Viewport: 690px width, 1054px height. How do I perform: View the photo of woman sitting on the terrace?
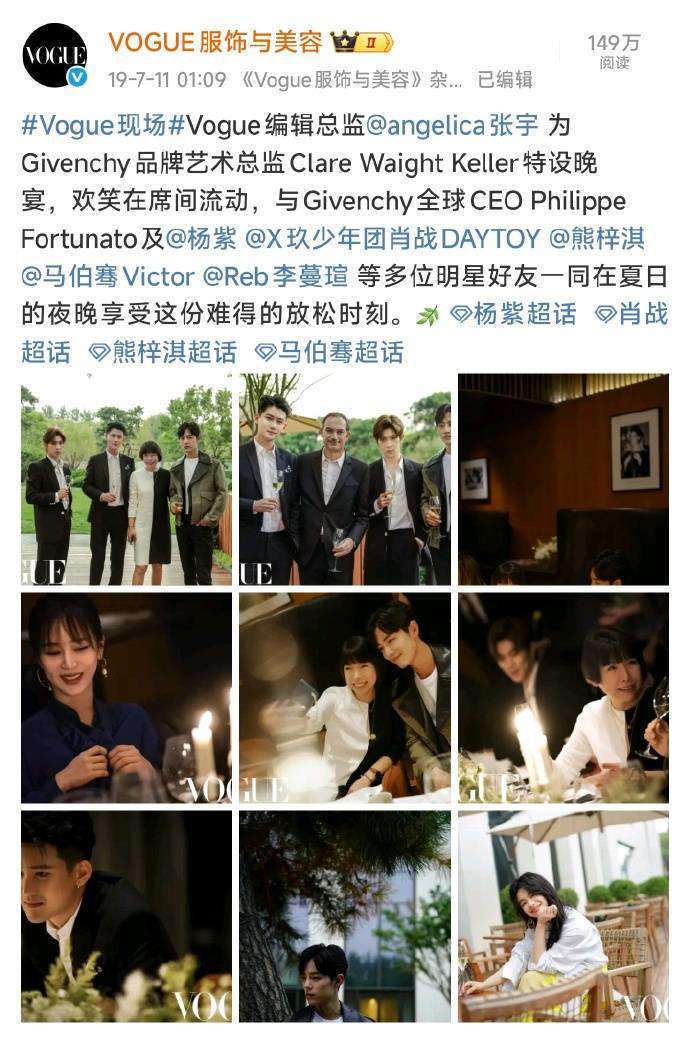(563, 916)
